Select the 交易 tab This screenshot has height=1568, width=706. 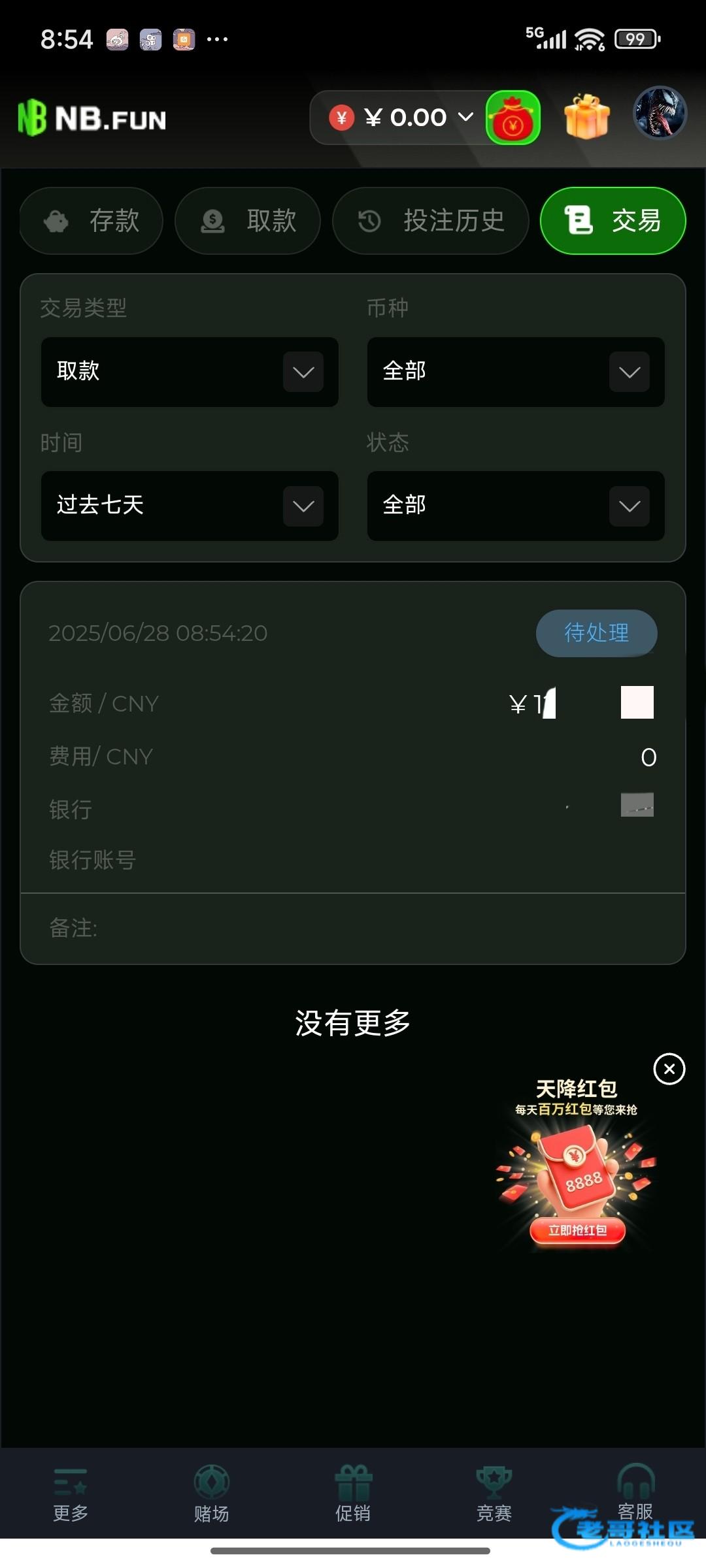[x=613, y=221]
